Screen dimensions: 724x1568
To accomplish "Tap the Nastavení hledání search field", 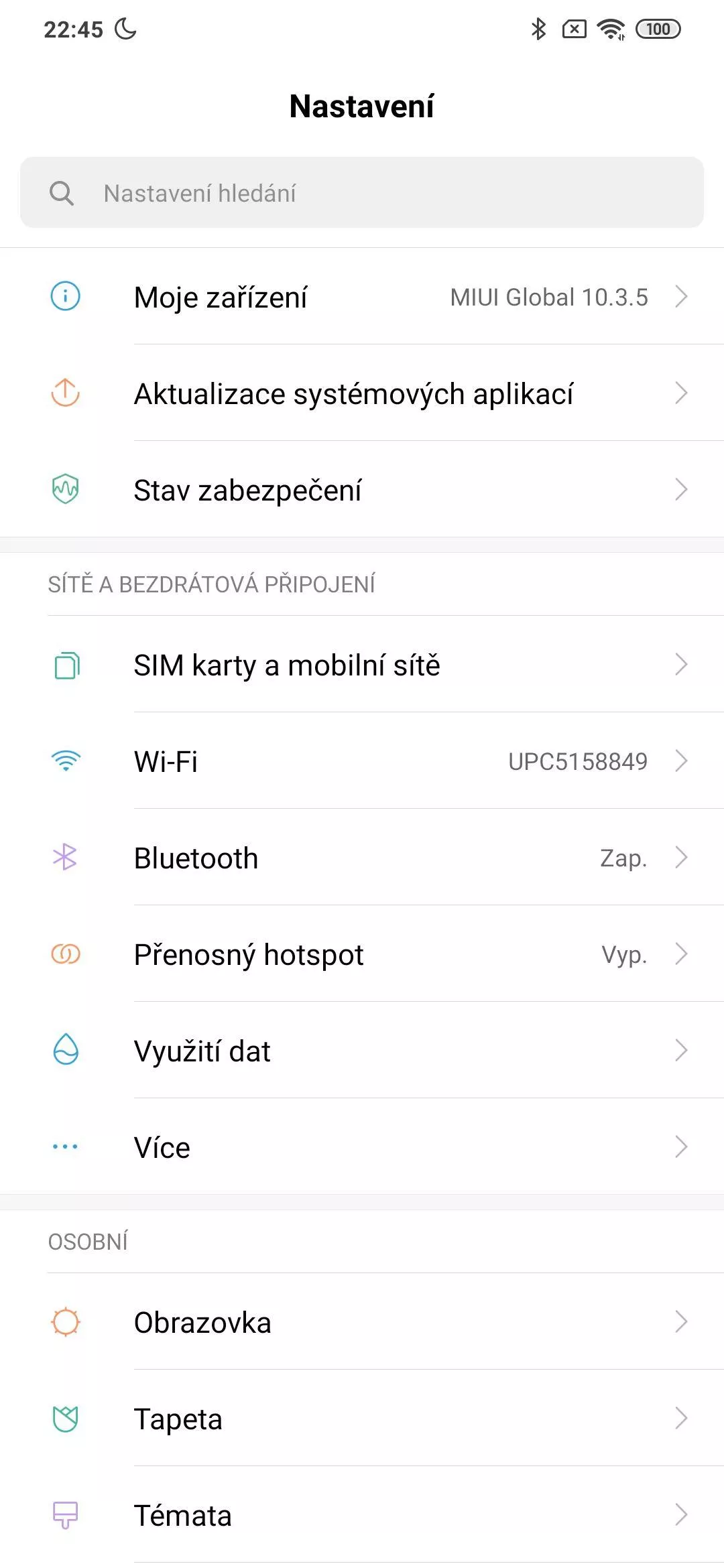I will pyautogui.click(x=362, y=193).
